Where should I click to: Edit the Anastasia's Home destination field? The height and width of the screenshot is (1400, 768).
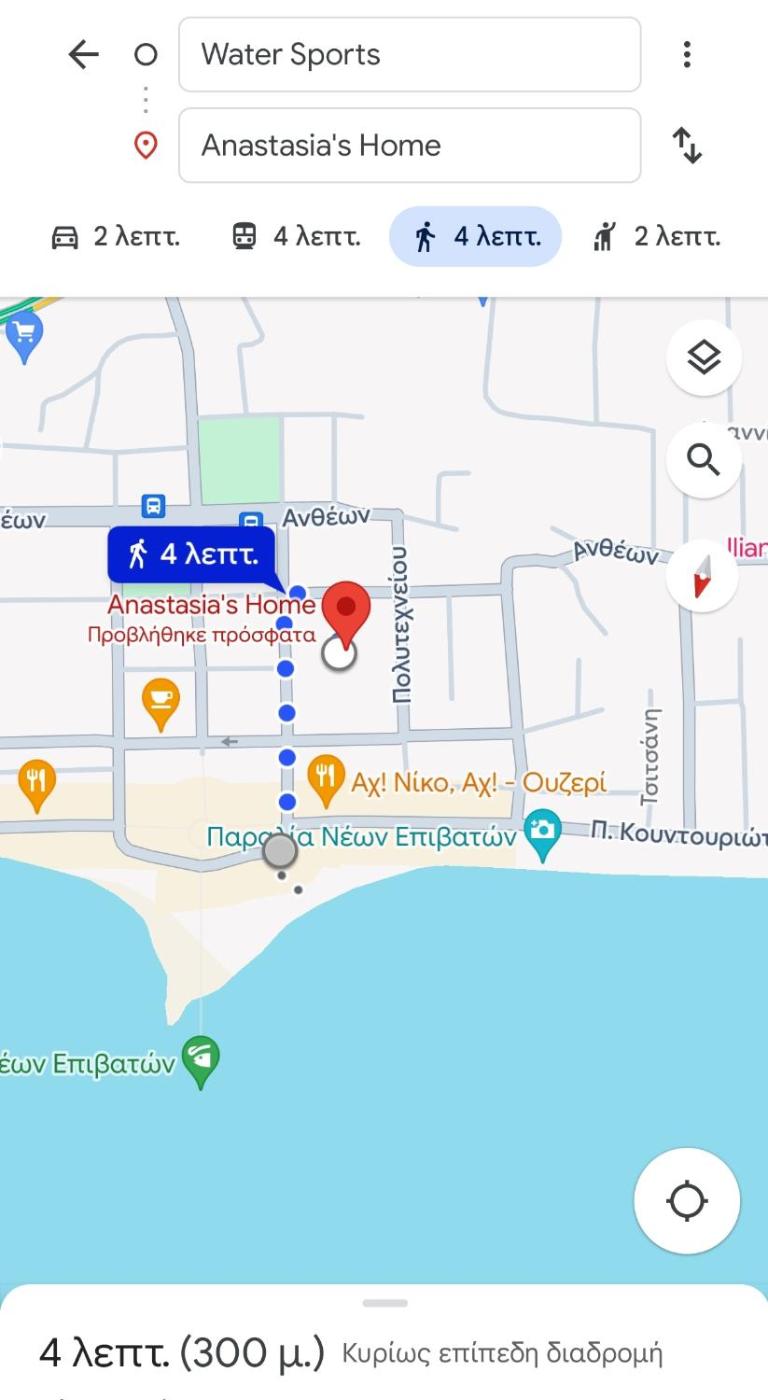tap(409, 146)
